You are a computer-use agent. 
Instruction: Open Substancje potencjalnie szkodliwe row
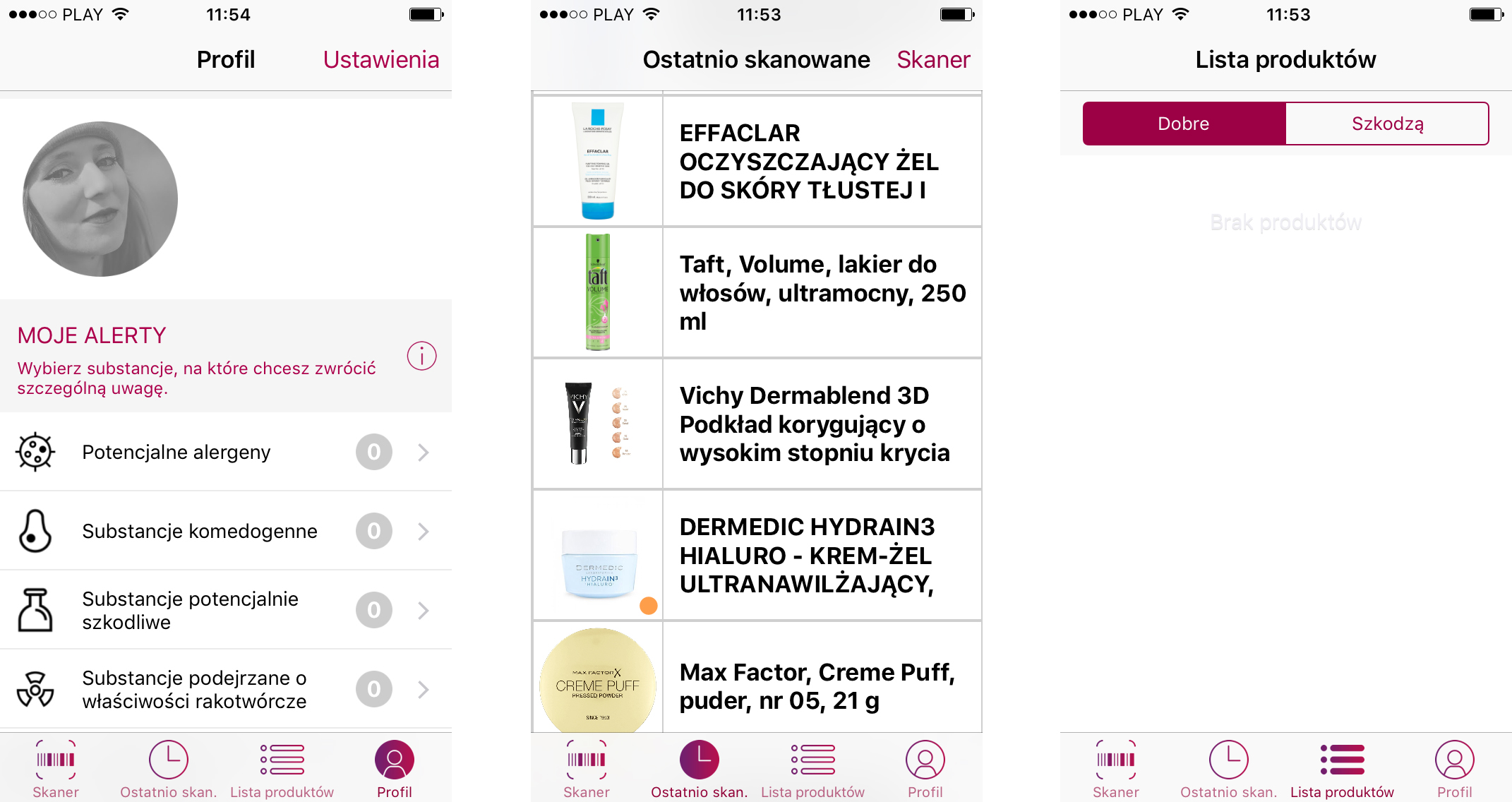226,610
